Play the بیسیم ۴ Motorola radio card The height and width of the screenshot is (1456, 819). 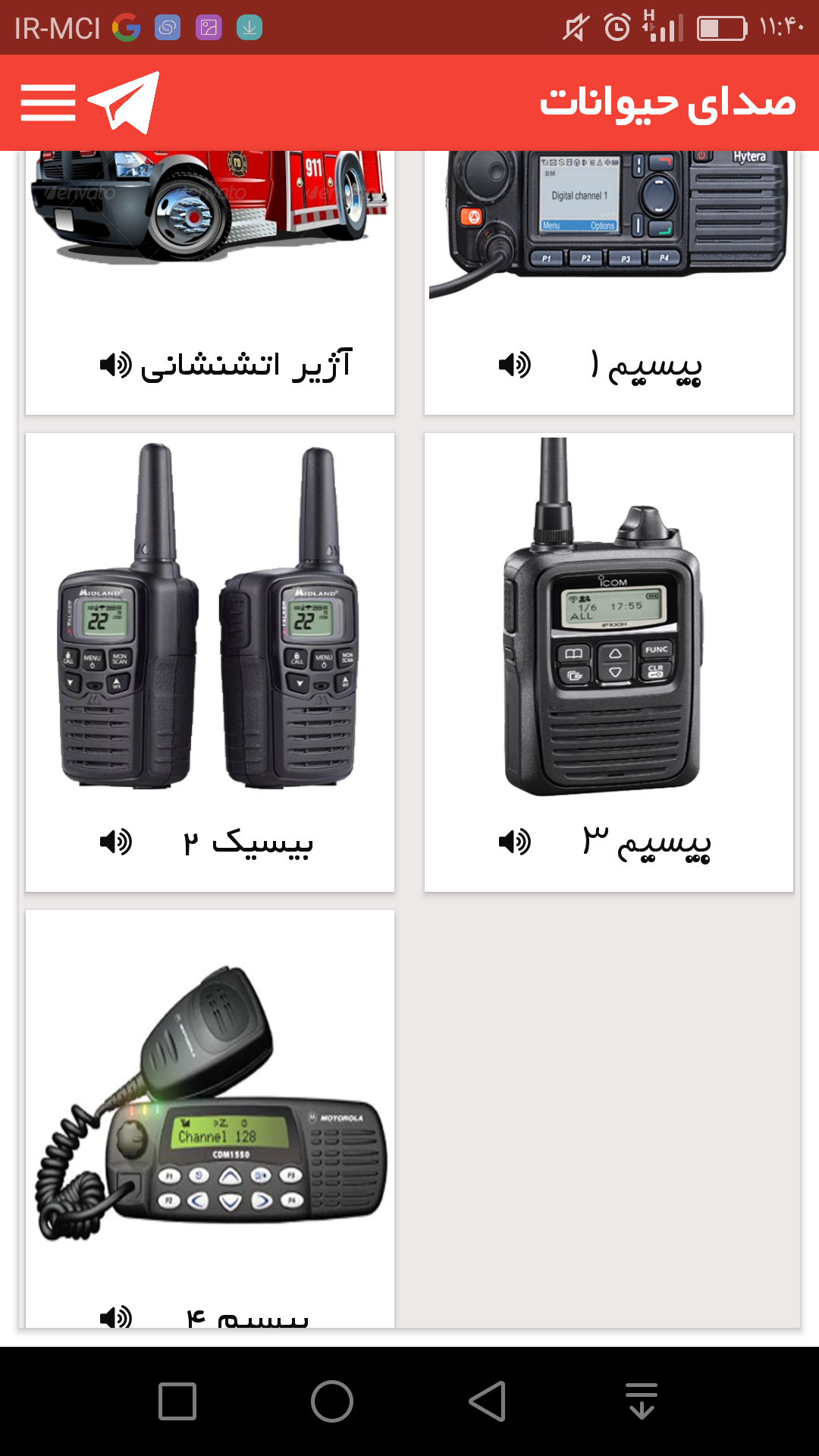click(x=210, y=1119)
